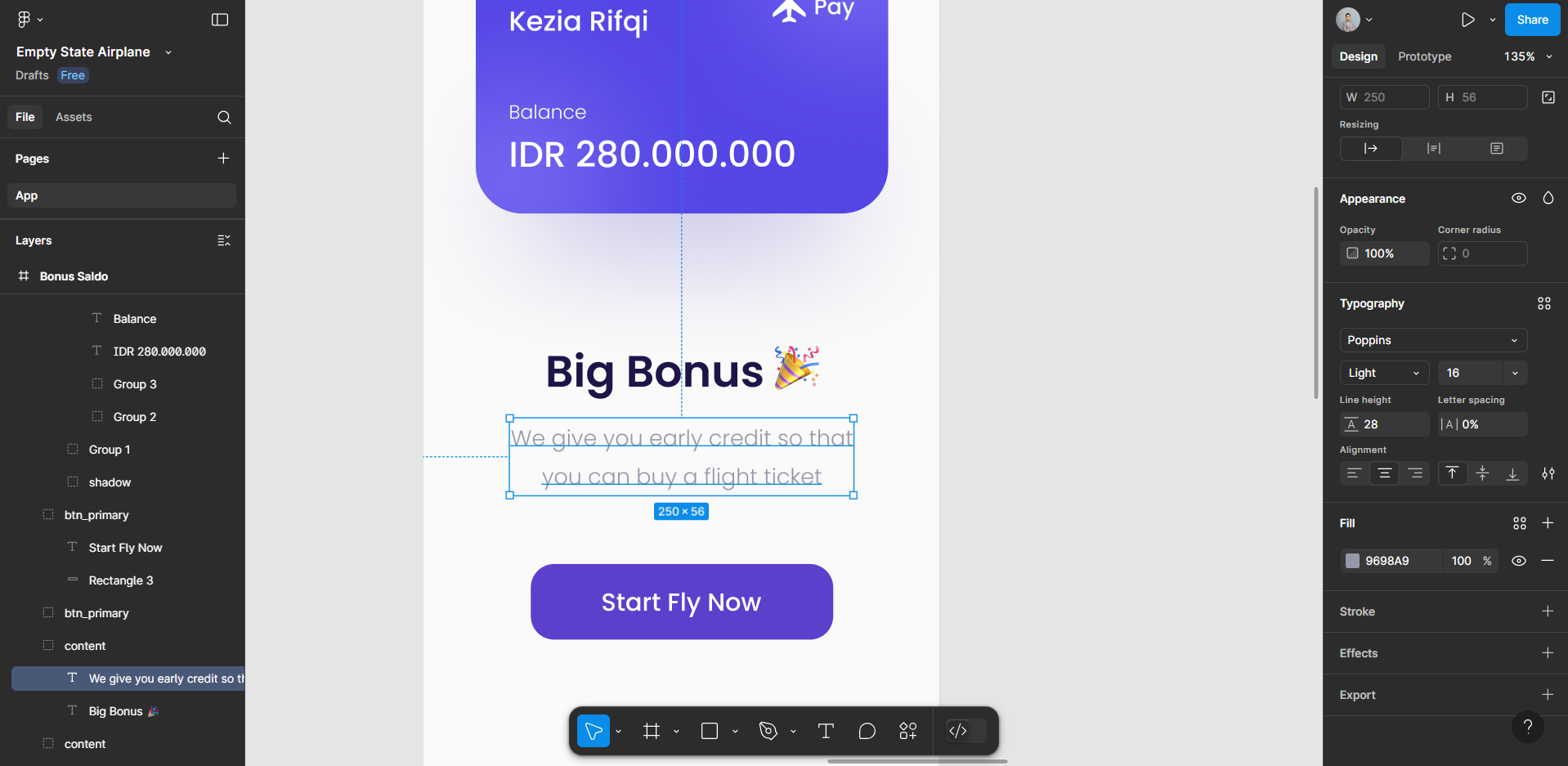Align text to the left
Screen dimensions: 1568x766
pos(1354,473)
